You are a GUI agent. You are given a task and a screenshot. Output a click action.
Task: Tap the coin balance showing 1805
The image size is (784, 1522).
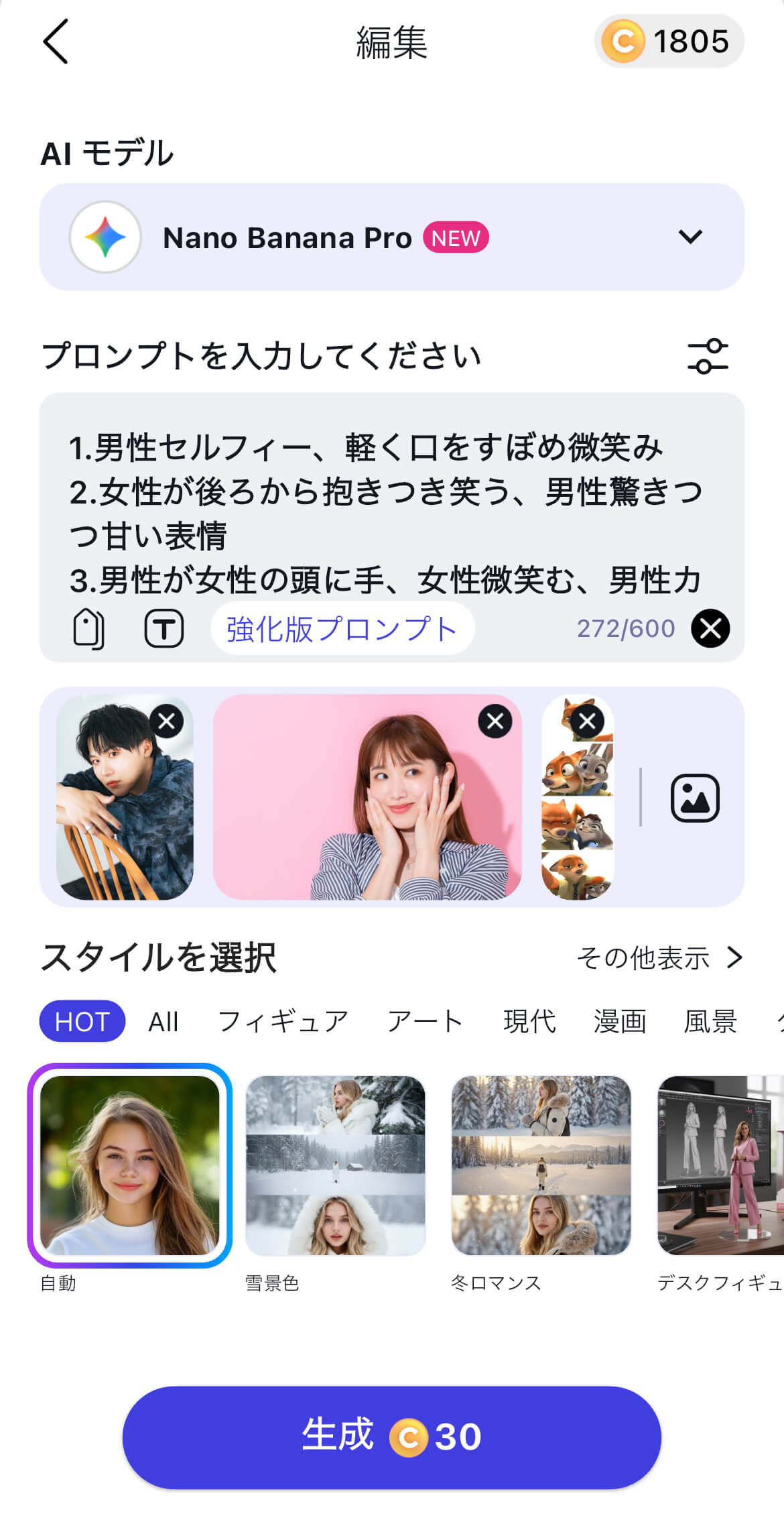[x=668, y=42]
